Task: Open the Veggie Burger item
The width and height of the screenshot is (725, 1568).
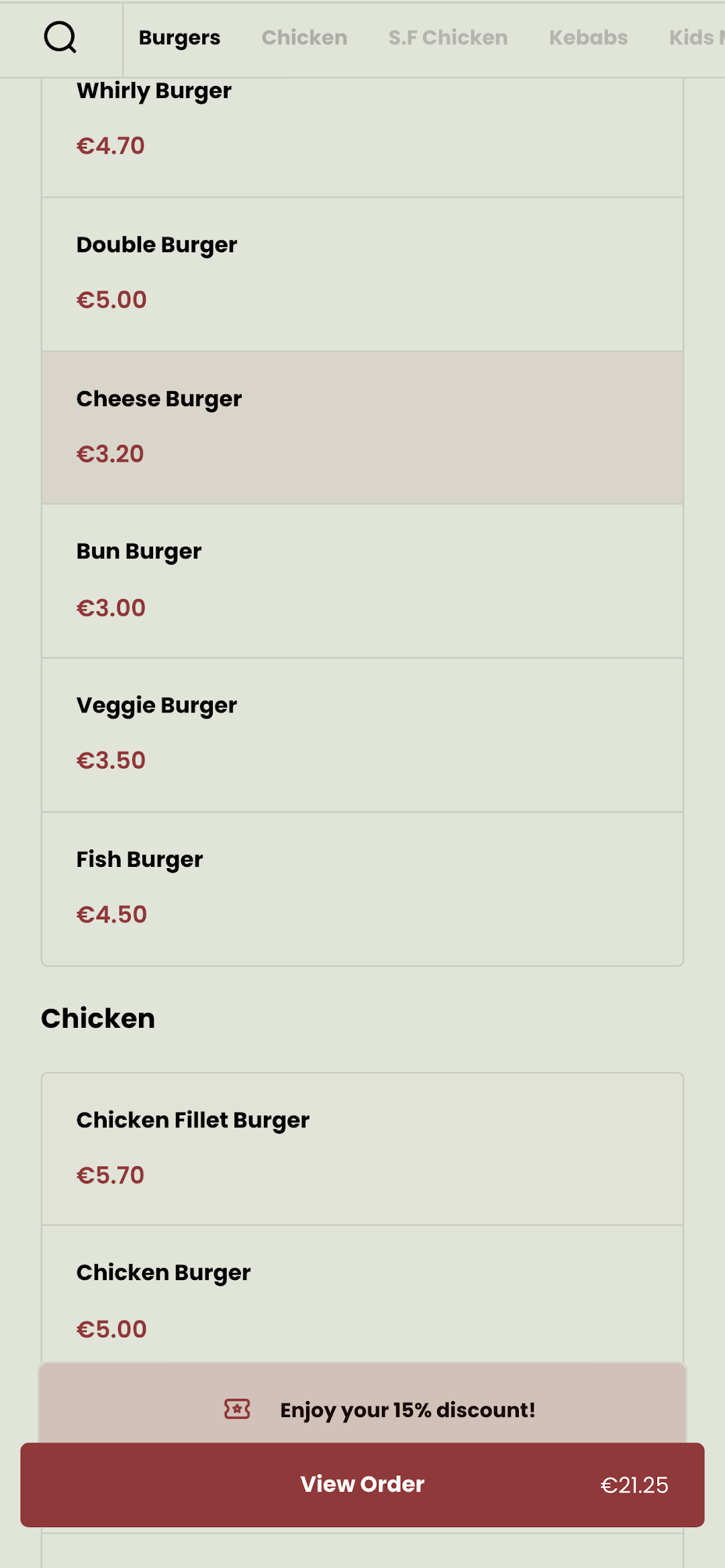Action: pos(362,735)
